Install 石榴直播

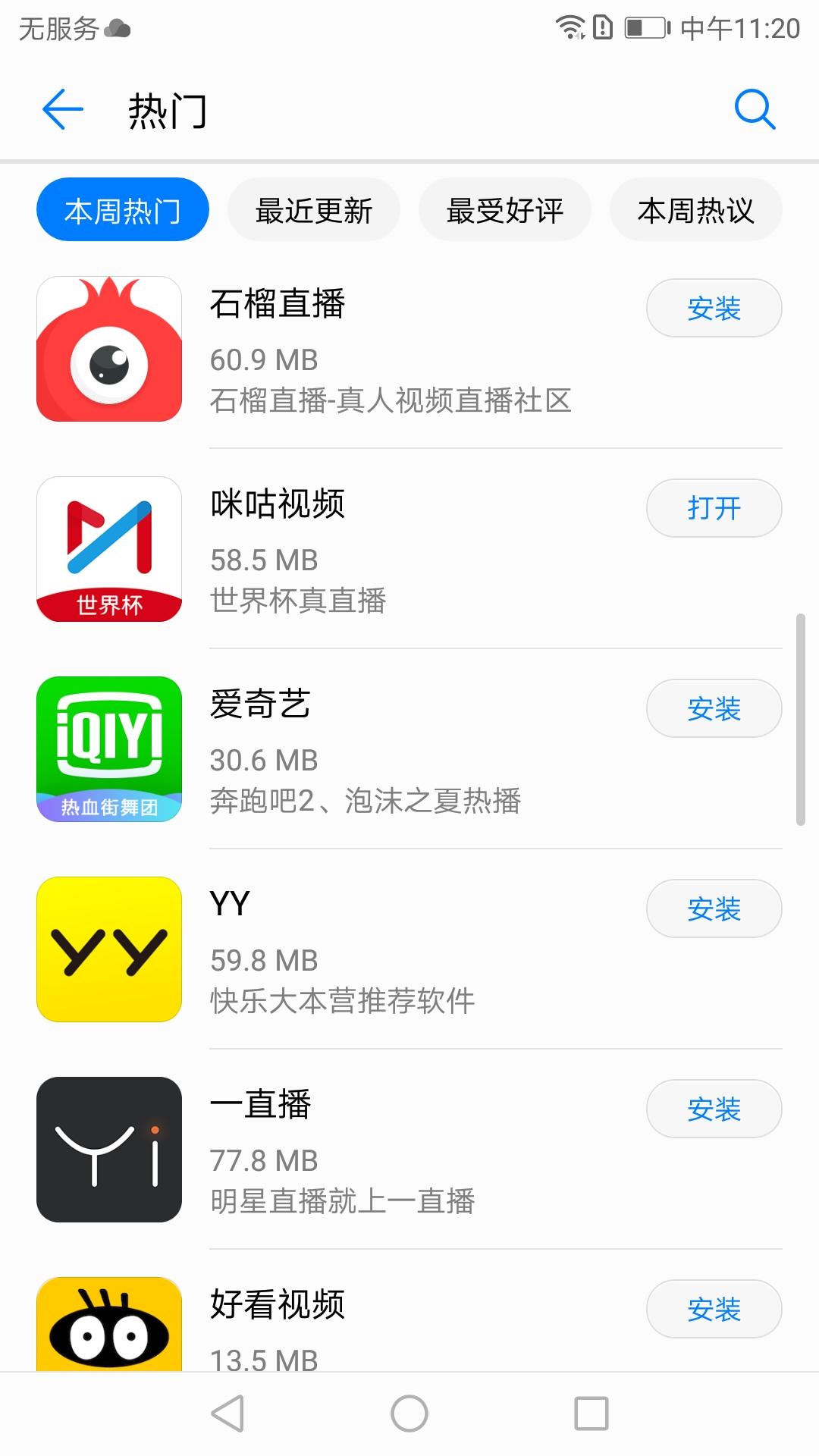(x=714, y=308)
